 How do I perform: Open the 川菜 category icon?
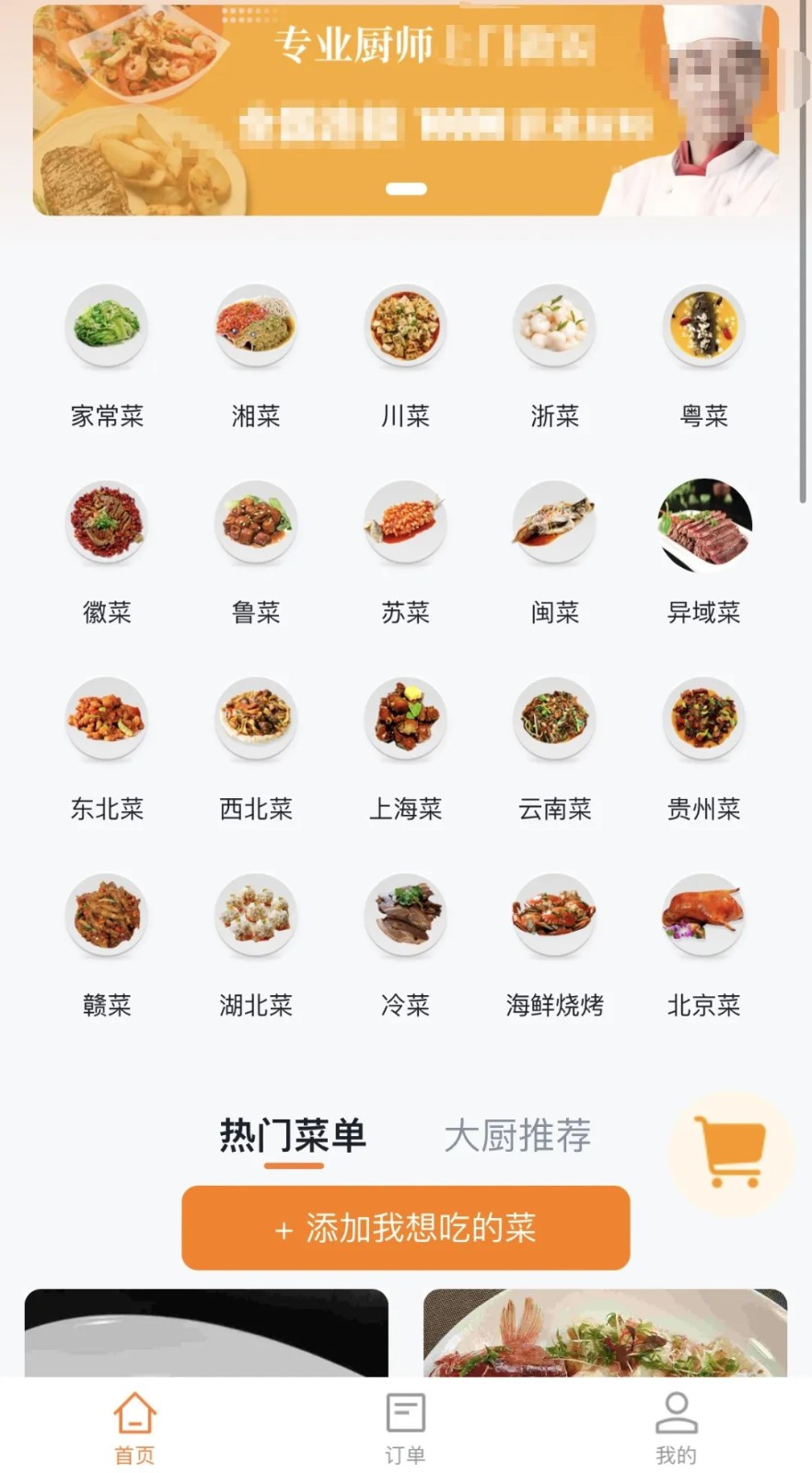coord(405,328)
